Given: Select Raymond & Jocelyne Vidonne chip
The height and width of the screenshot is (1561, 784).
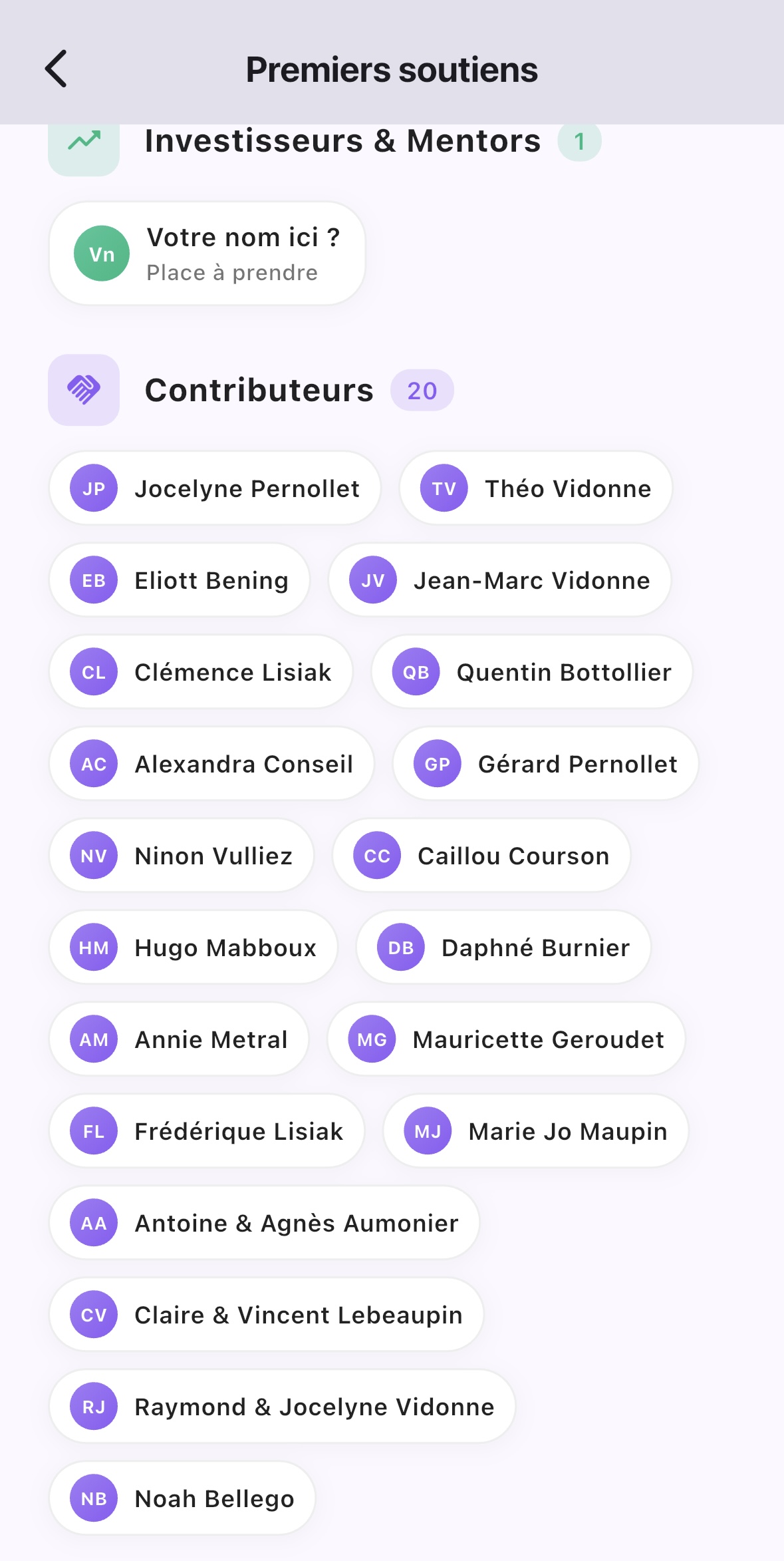Looking at the screenshot, I should [282, 1407].
